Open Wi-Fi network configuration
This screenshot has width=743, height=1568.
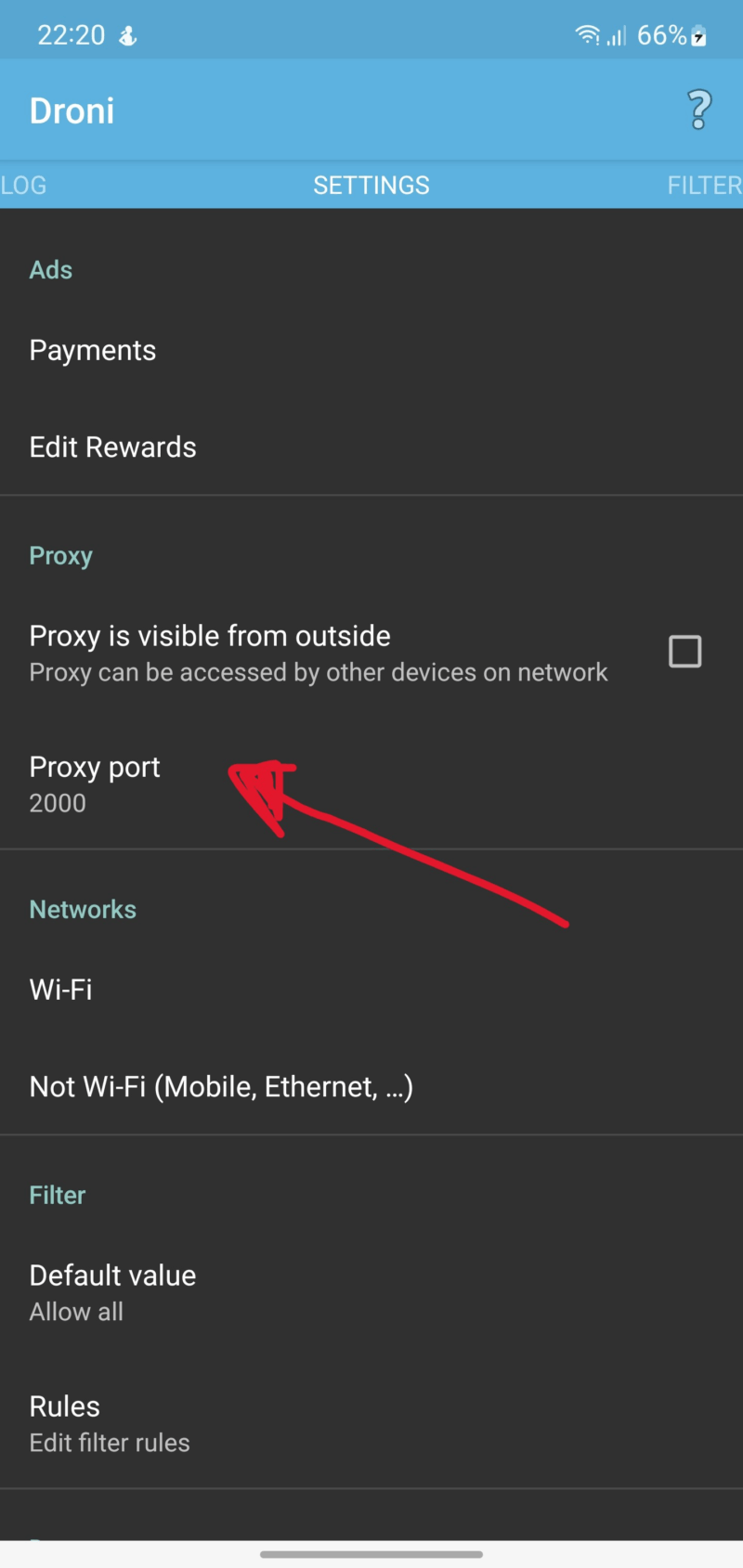[x=60, y=990]
